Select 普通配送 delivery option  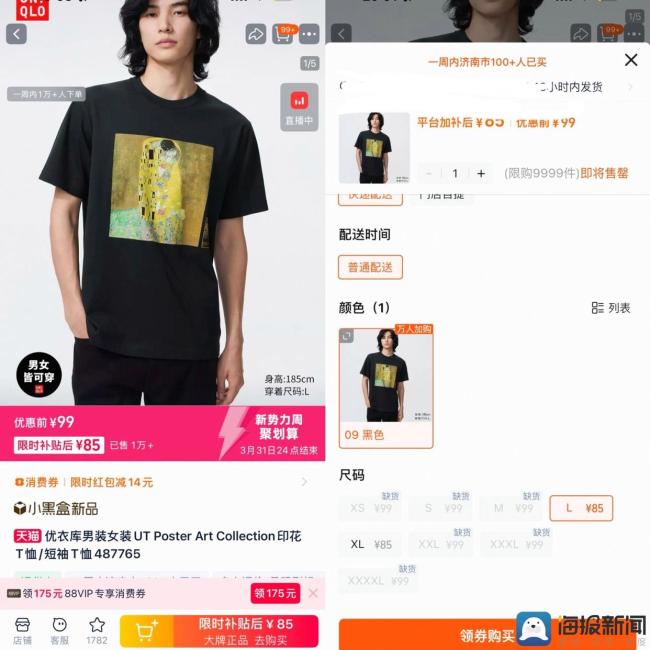pos(370,267)
